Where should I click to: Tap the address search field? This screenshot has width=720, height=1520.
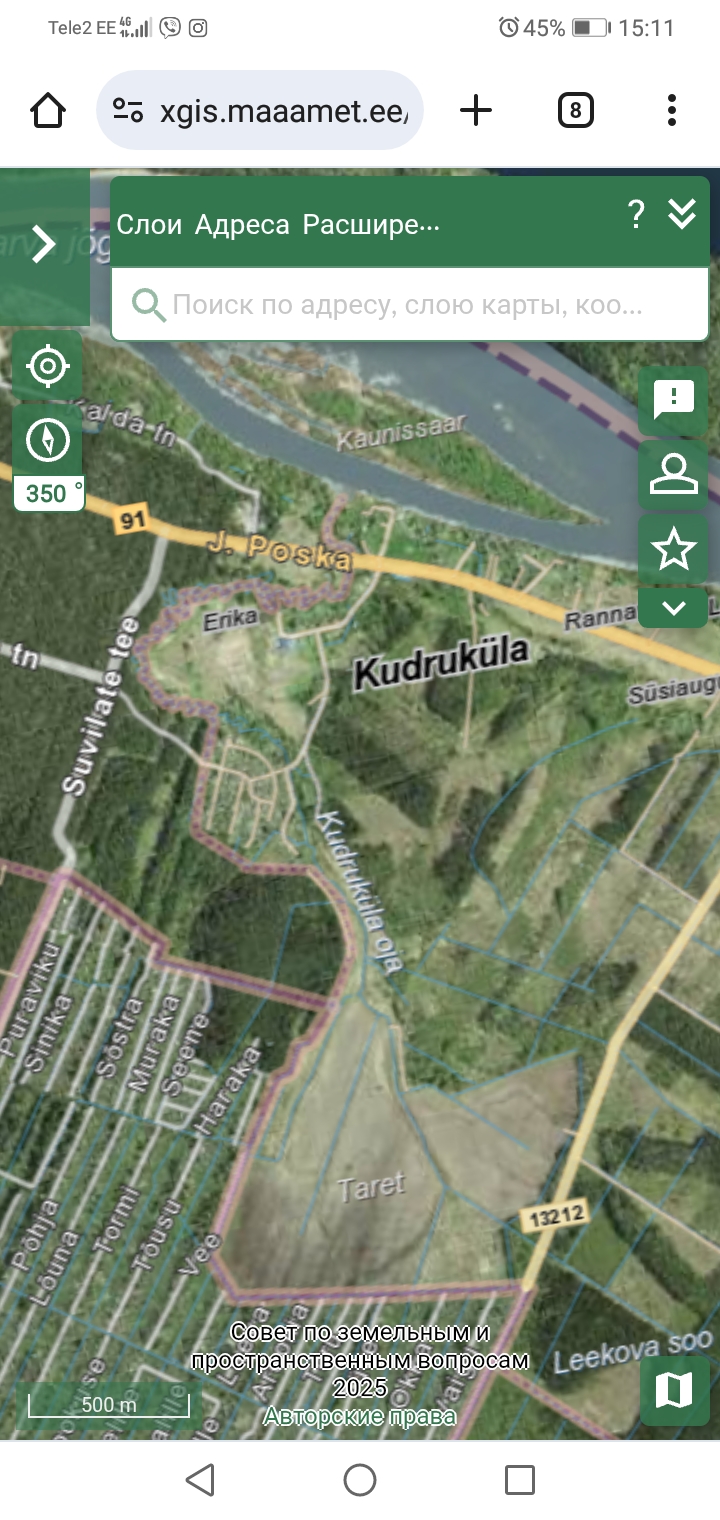(x=410, y=304)
